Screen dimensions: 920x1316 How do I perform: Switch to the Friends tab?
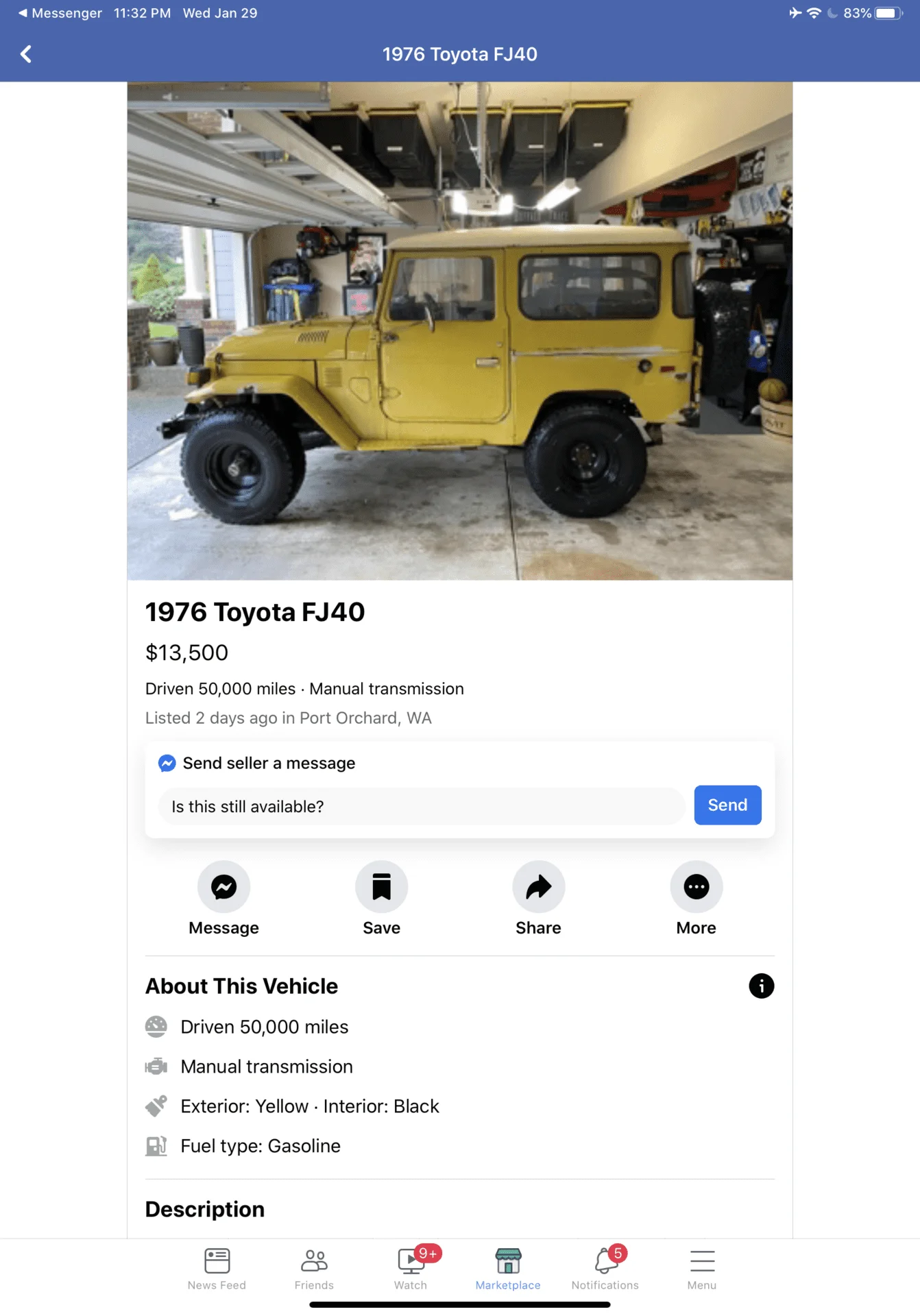314,1269
